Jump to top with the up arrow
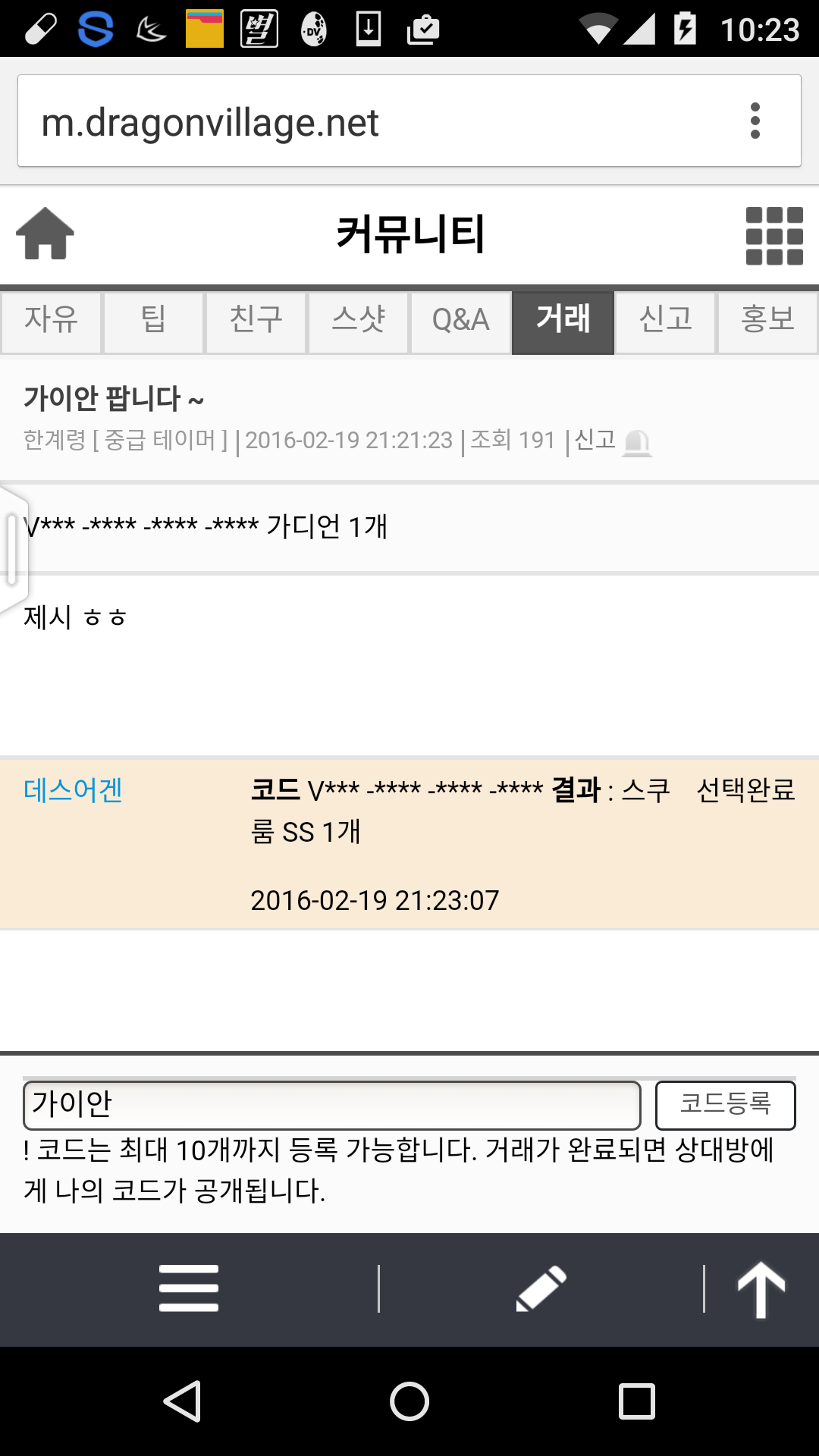 [761, 1288]
